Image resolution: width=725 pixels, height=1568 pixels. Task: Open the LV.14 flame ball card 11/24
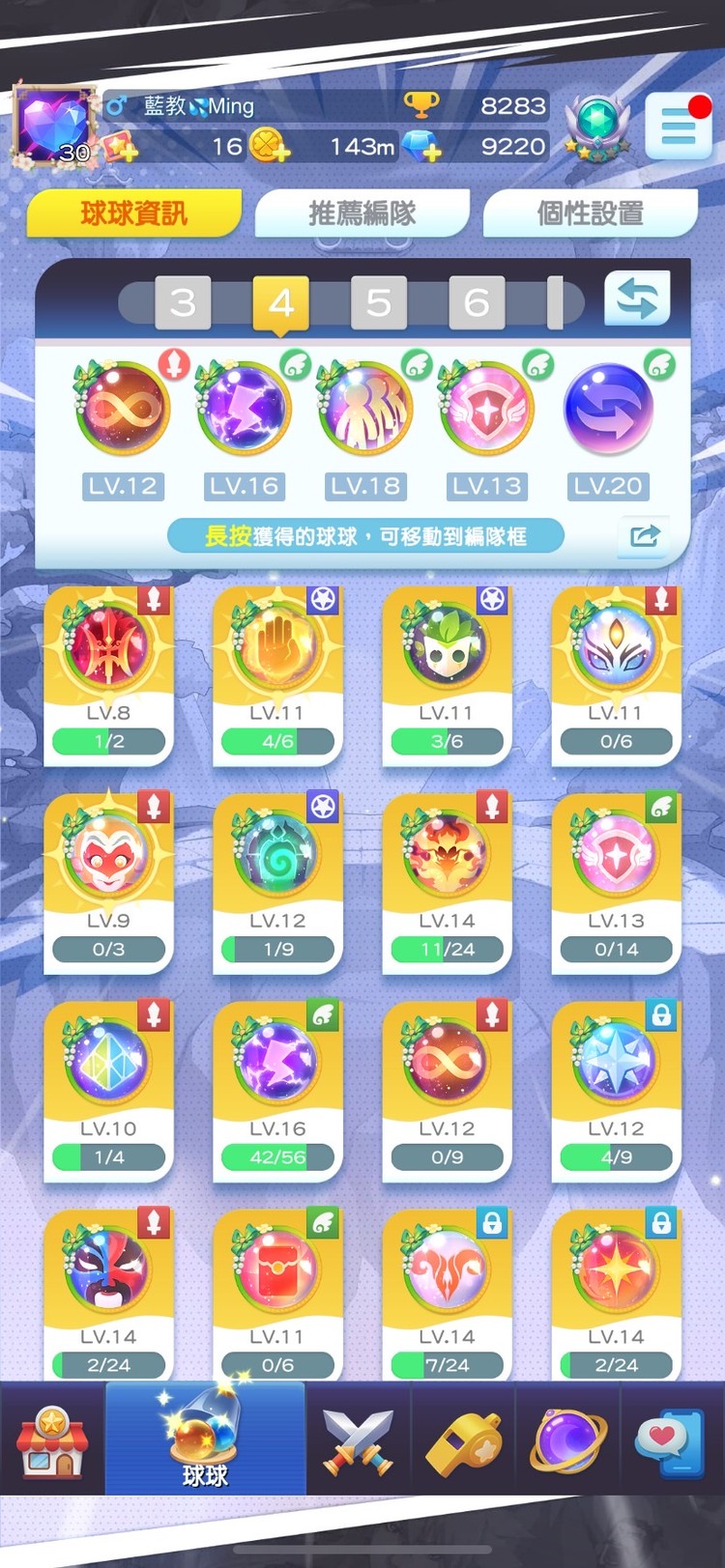[447, 882]
